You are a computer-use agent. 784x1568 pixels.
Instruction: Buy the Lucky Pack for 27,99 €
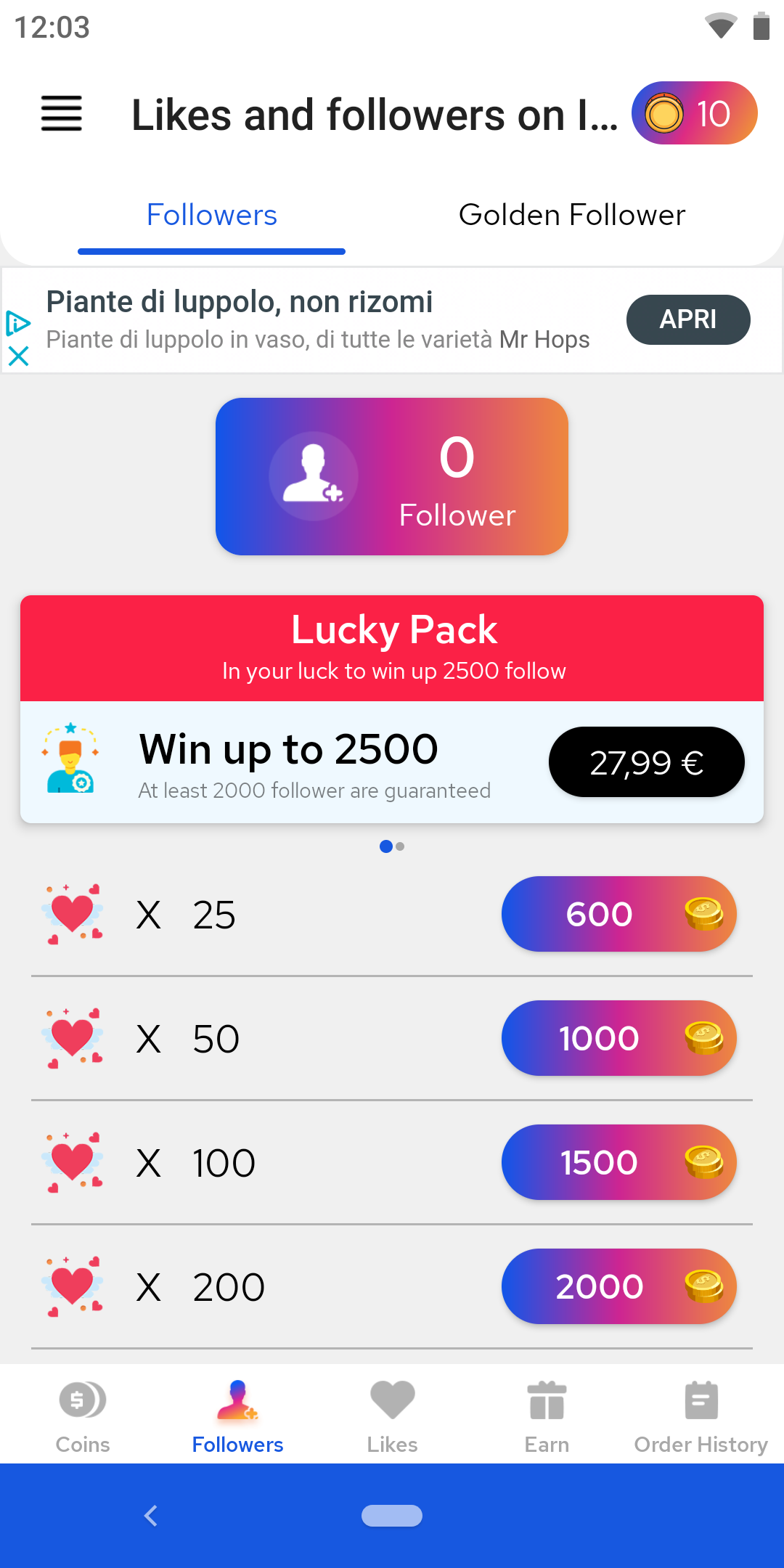647,762
